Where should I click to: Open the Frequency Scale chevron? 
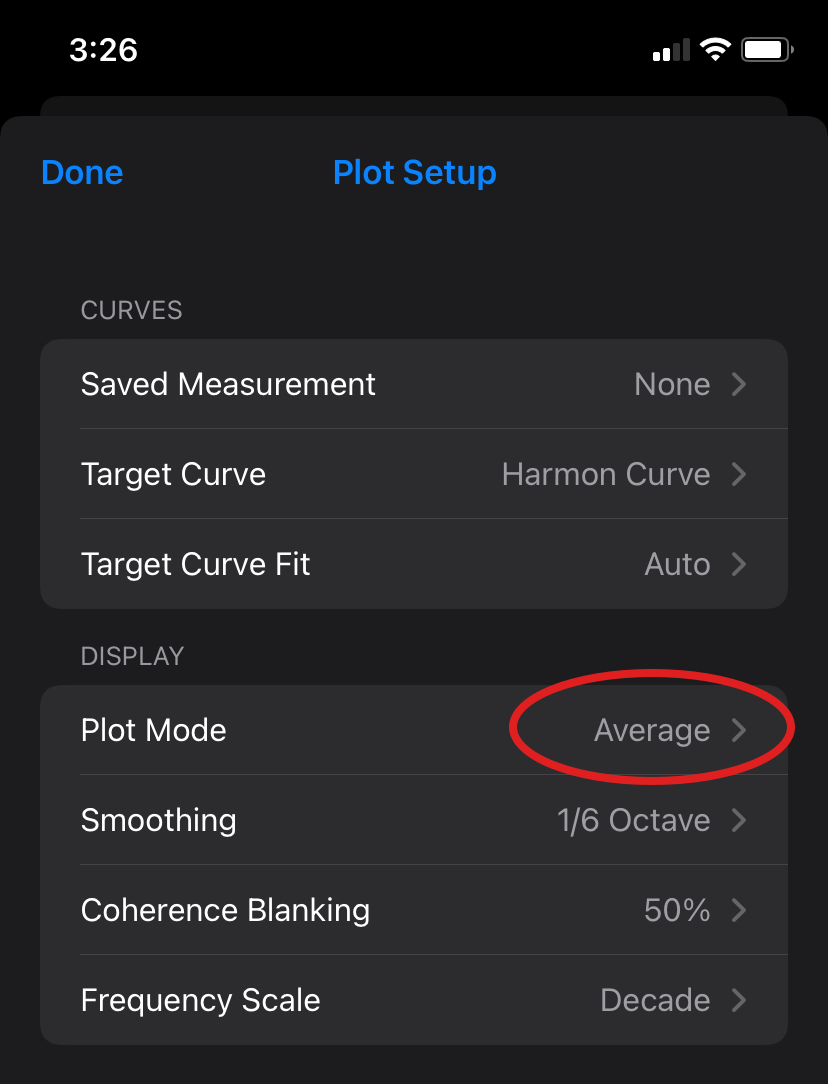pyautogui.click(x=738, y=1000)
